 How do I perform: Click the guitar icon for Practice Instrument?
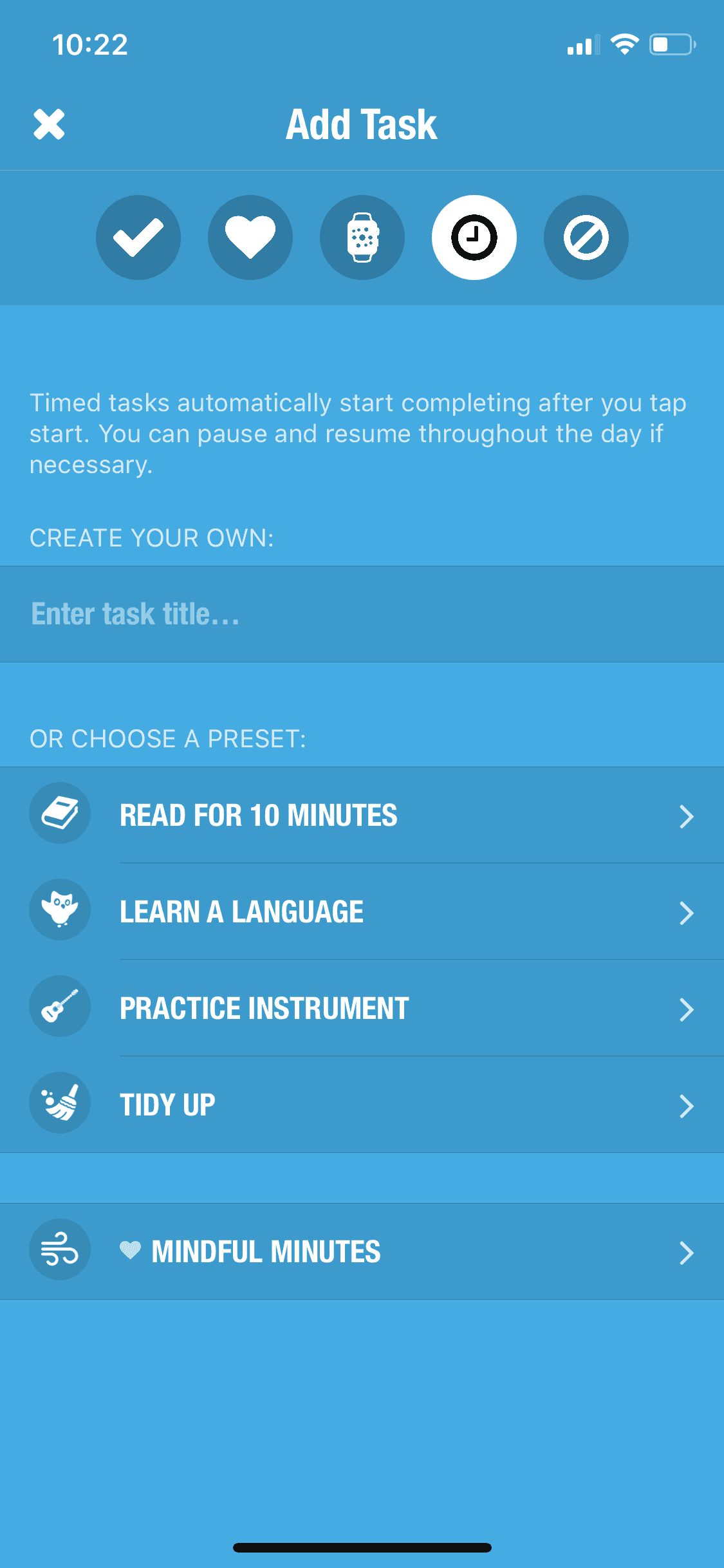pyautogui.click(x=60, y=1006)
